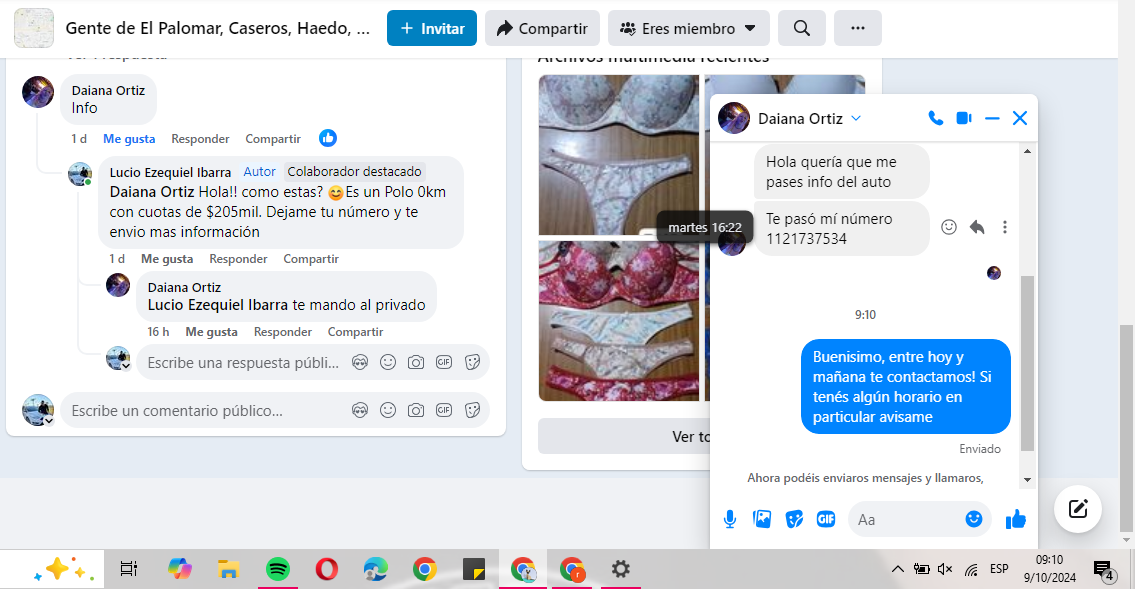Image resolution: width=1135 pixels, height=589 pixels.
Task: Attach a photo in the chat
Action: (x=762, y=519)
